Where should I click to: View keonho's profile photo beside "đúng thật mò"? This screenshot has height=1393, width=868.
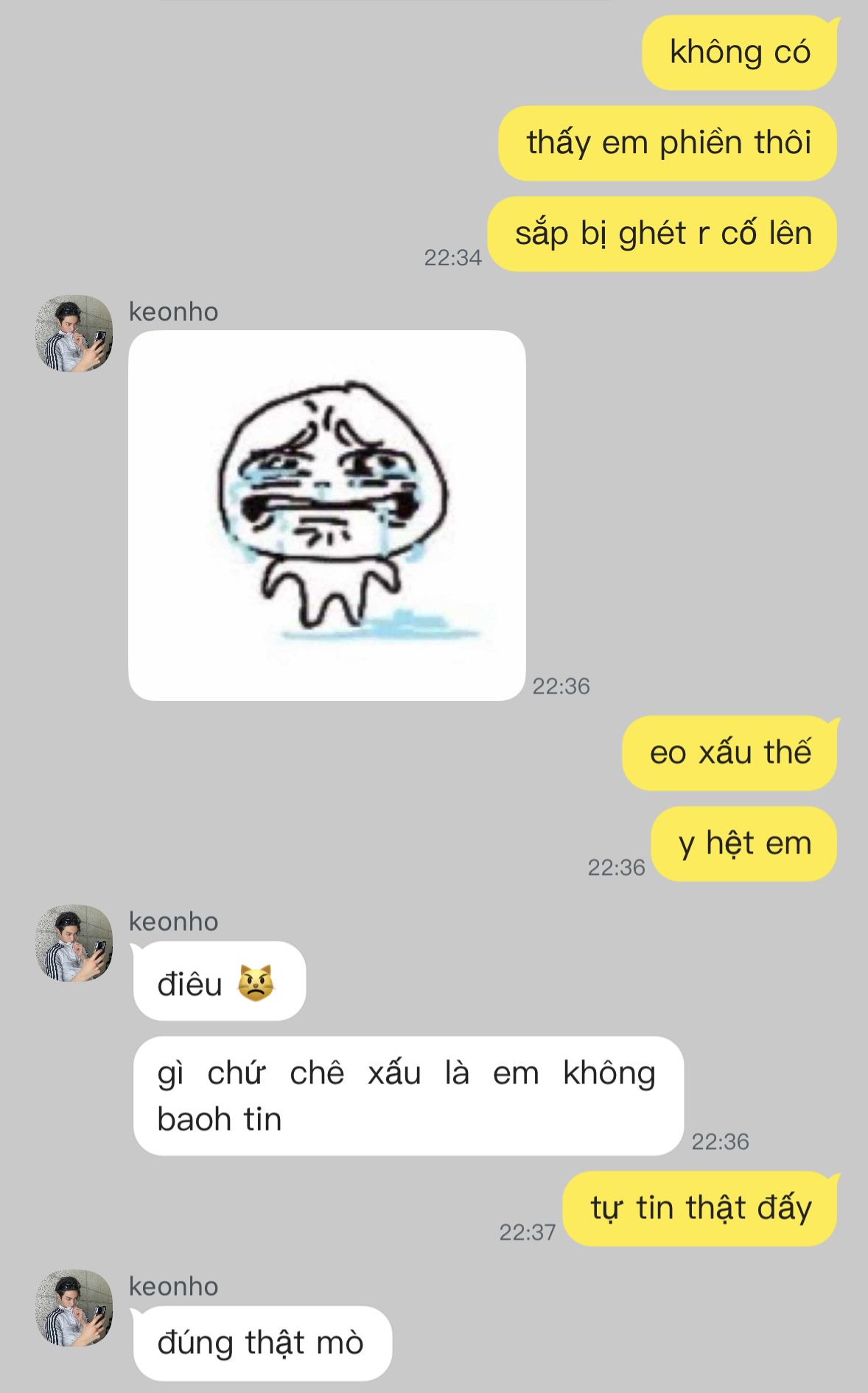[74, 1307]
